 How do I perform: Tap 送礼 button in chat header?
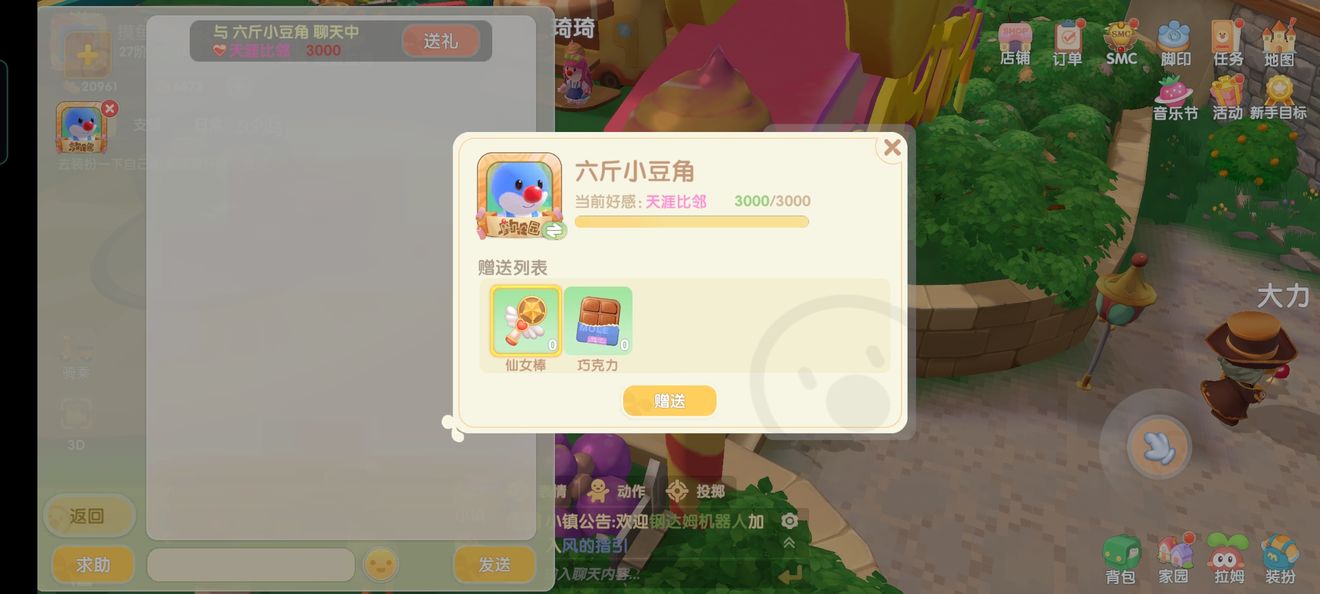tap(440, 41)
